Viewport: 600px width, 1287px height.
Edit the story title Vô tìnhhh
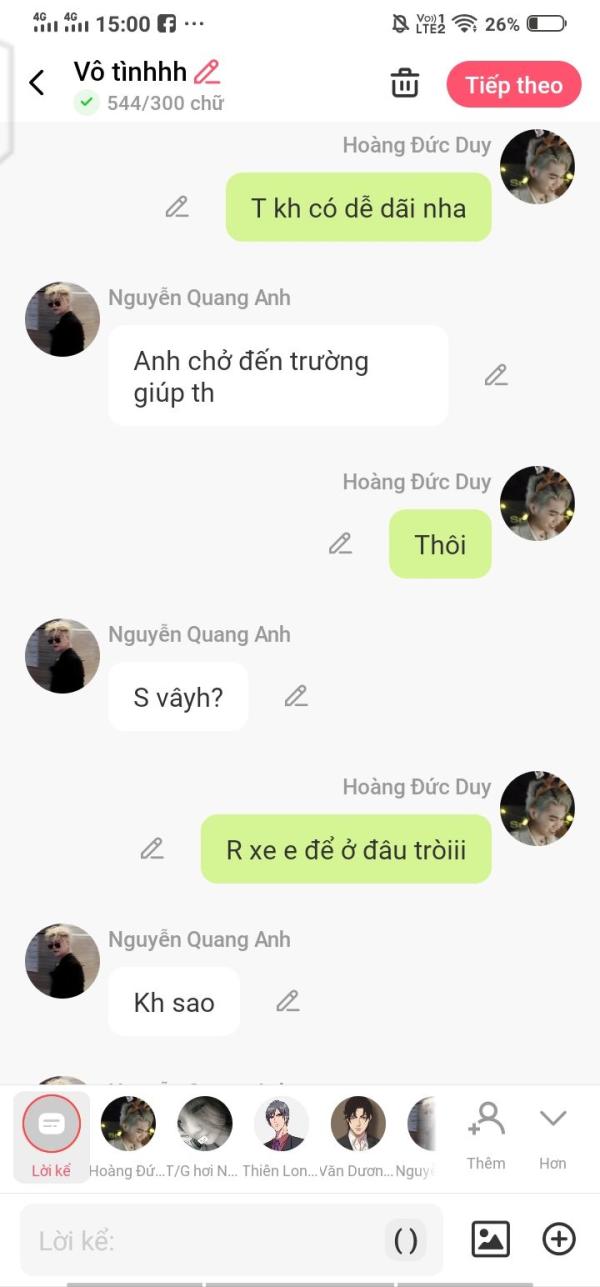click(207, 72)
